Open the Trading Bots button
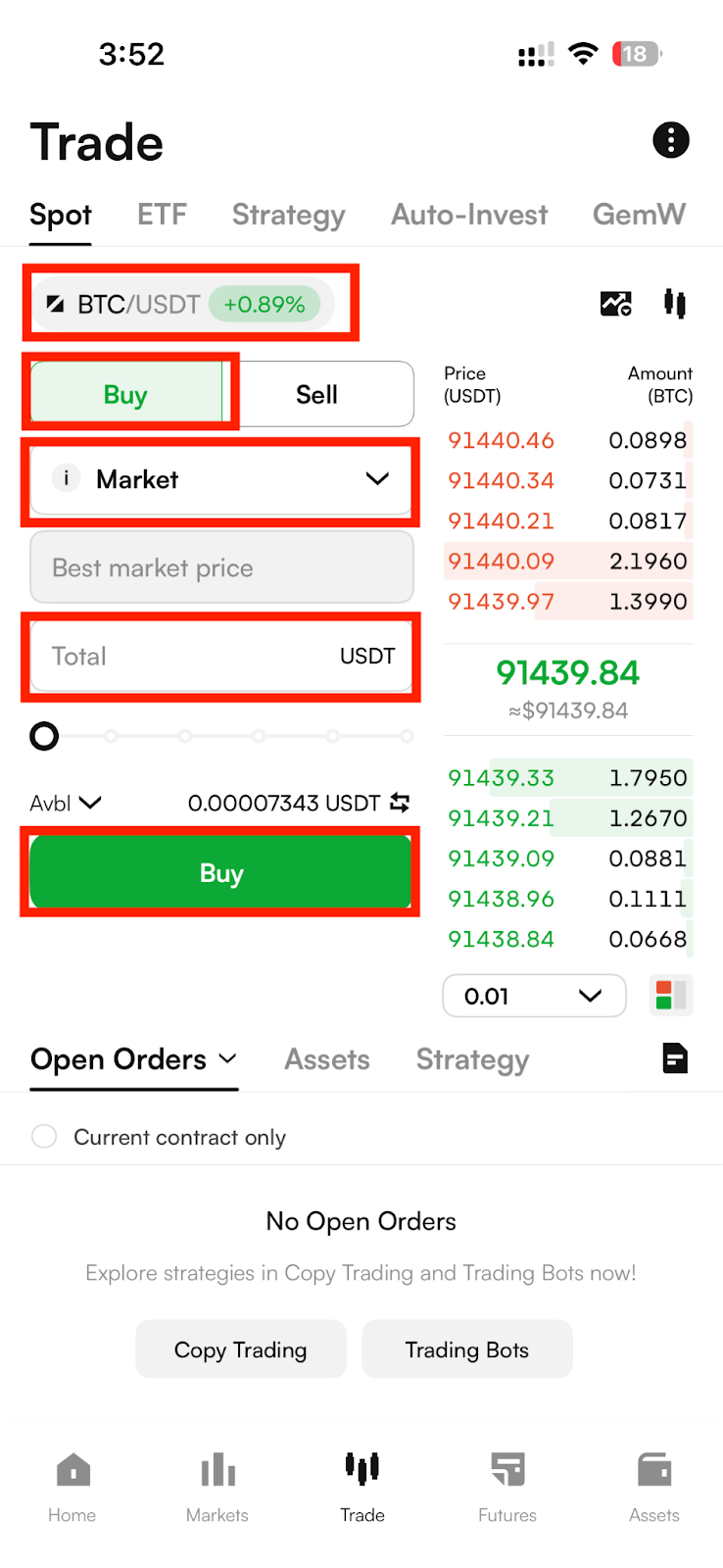 [x=467, y=1349]
